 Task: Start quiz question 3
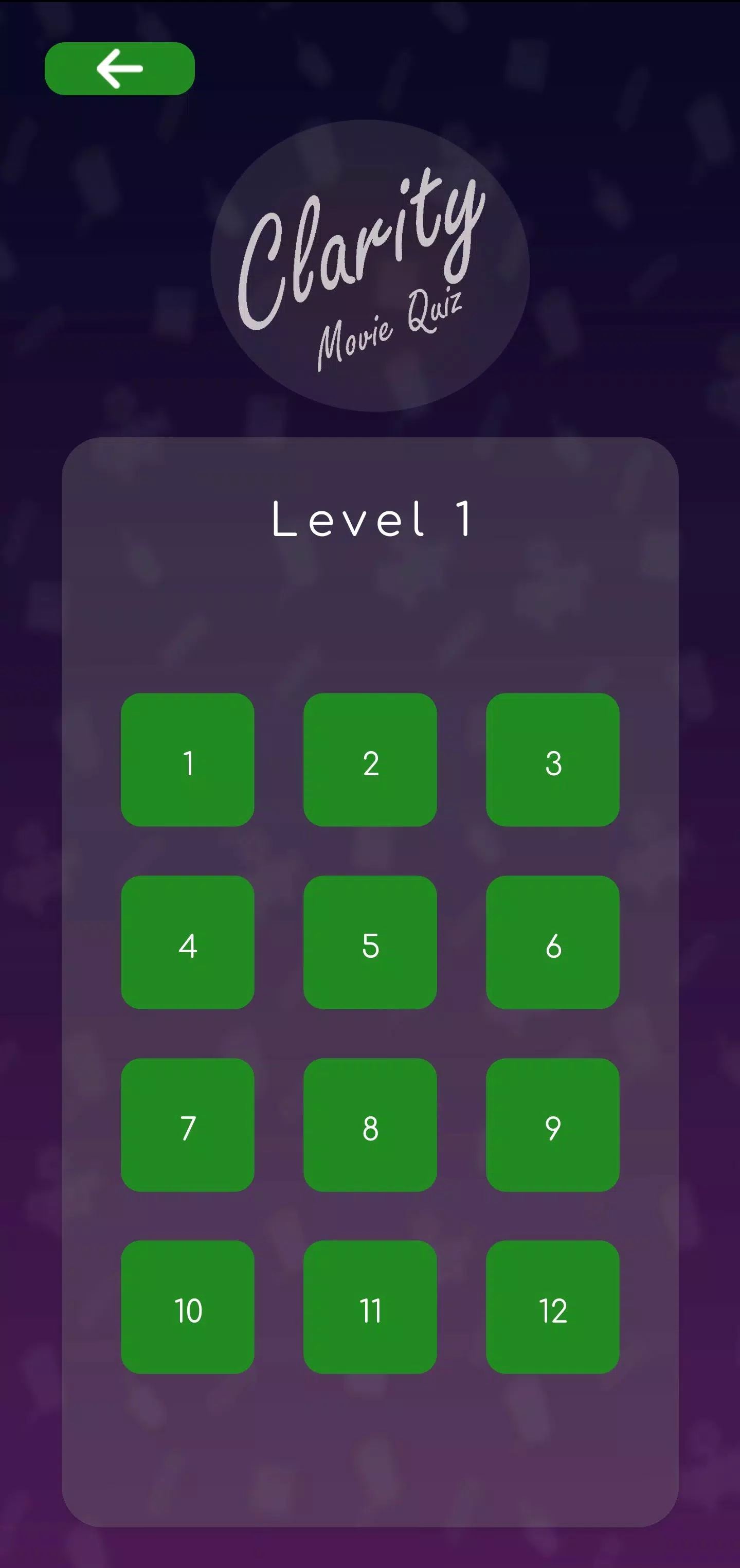pos(553,760)
